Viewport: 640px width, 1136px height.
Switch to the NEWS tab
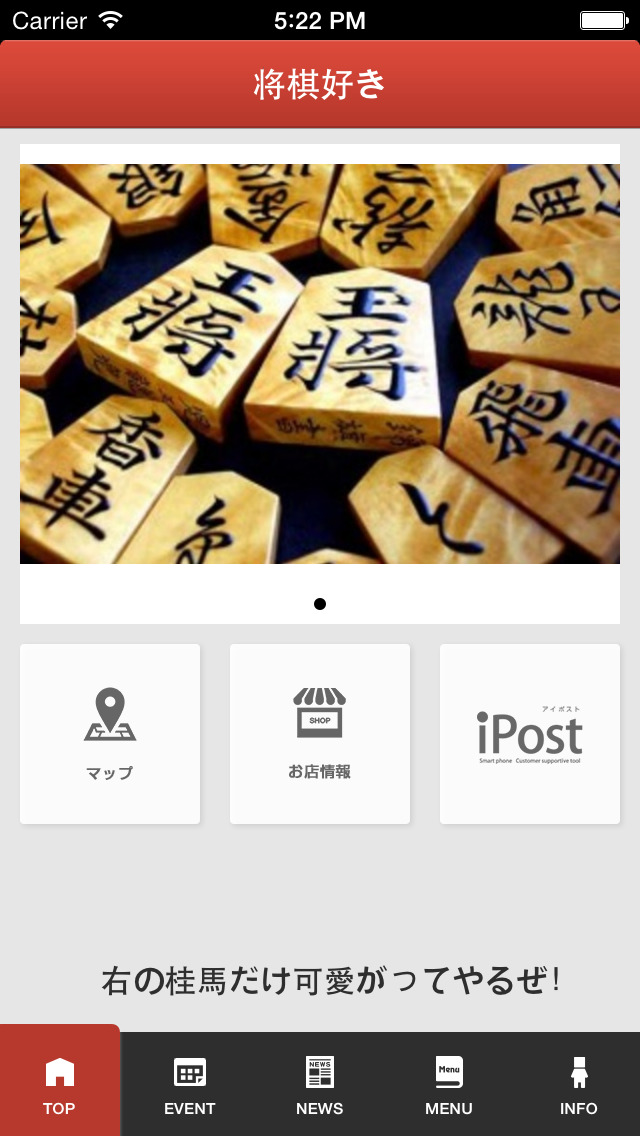[320, 1085]
